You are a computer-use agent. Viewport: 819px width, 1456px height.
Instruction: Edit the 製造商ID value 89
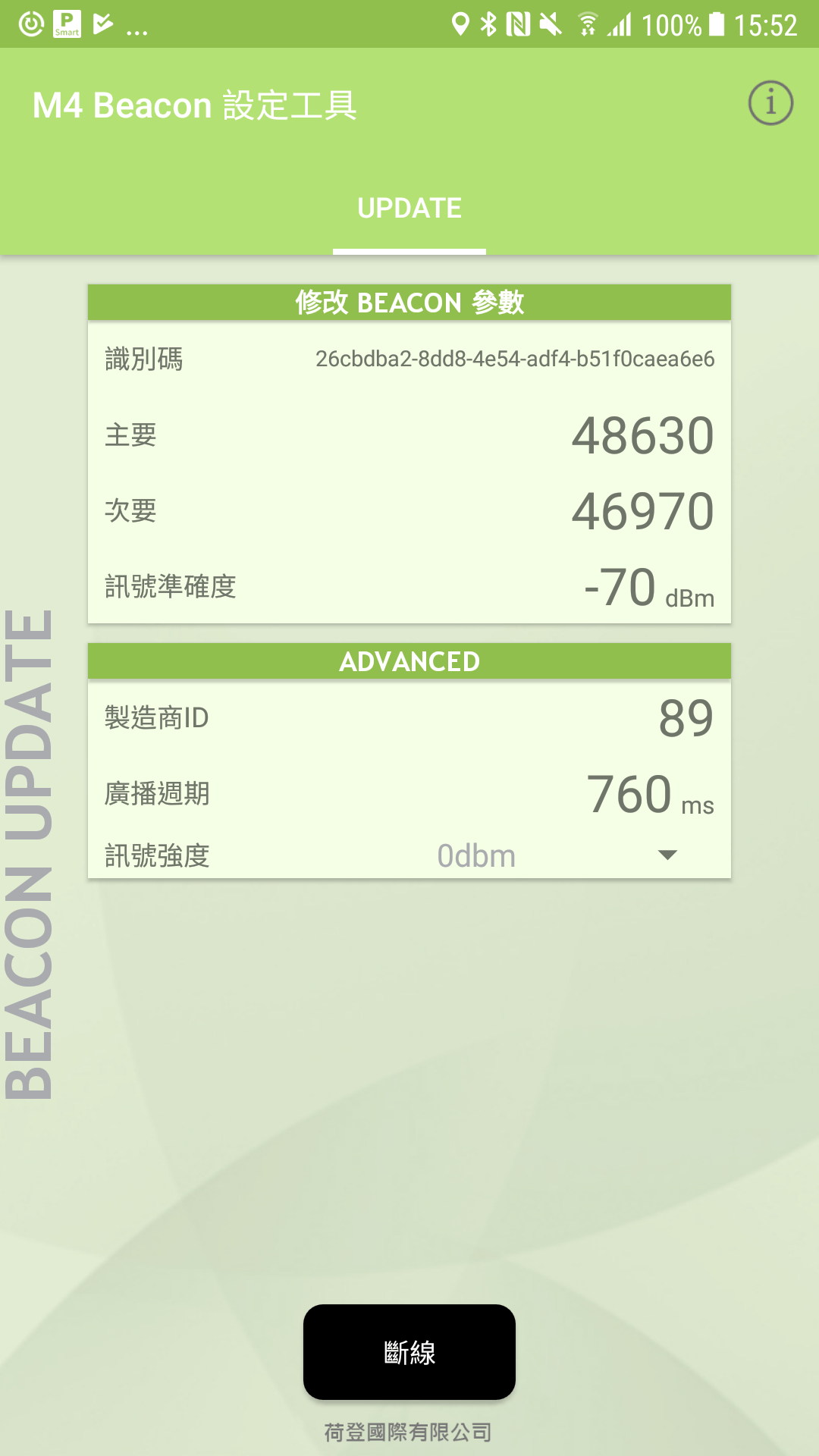[x=686, y=718]
